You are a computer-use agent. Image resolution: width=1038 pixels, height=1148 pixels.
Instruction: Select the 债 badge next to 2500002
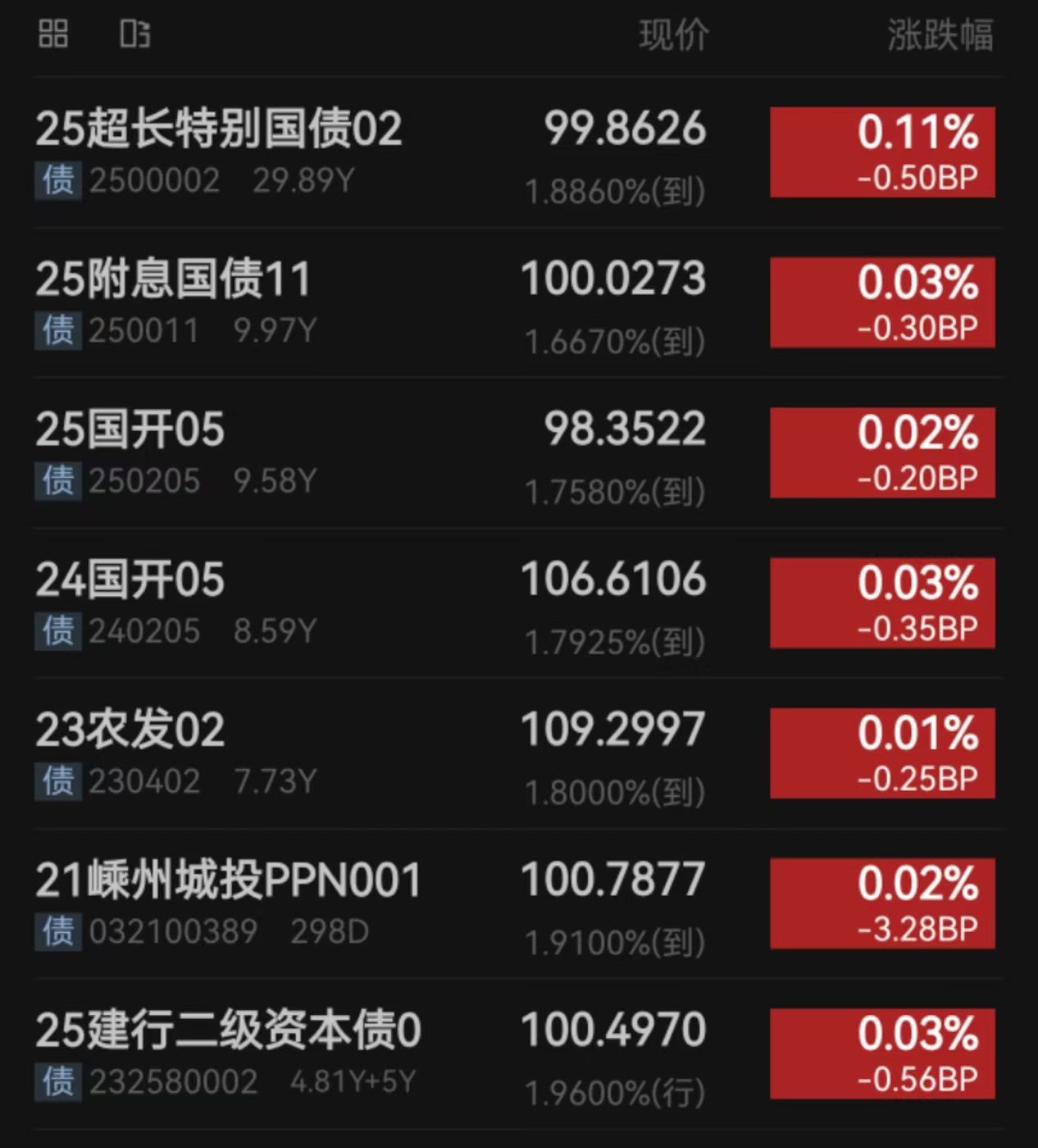[x=57, y=179]
